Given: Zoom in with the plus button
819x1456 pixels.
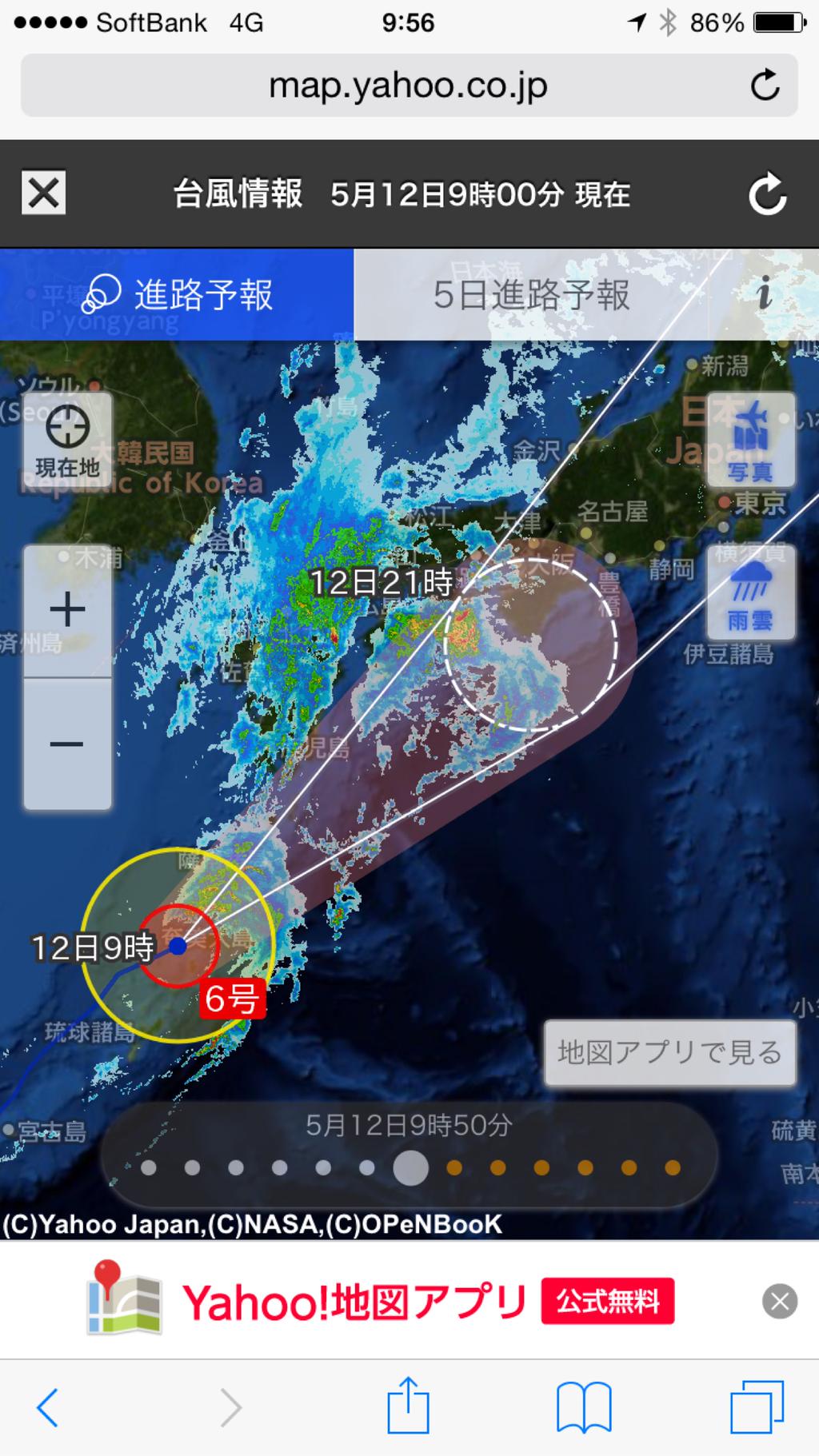Looking at the screenshot, I should tap(67, 611).
